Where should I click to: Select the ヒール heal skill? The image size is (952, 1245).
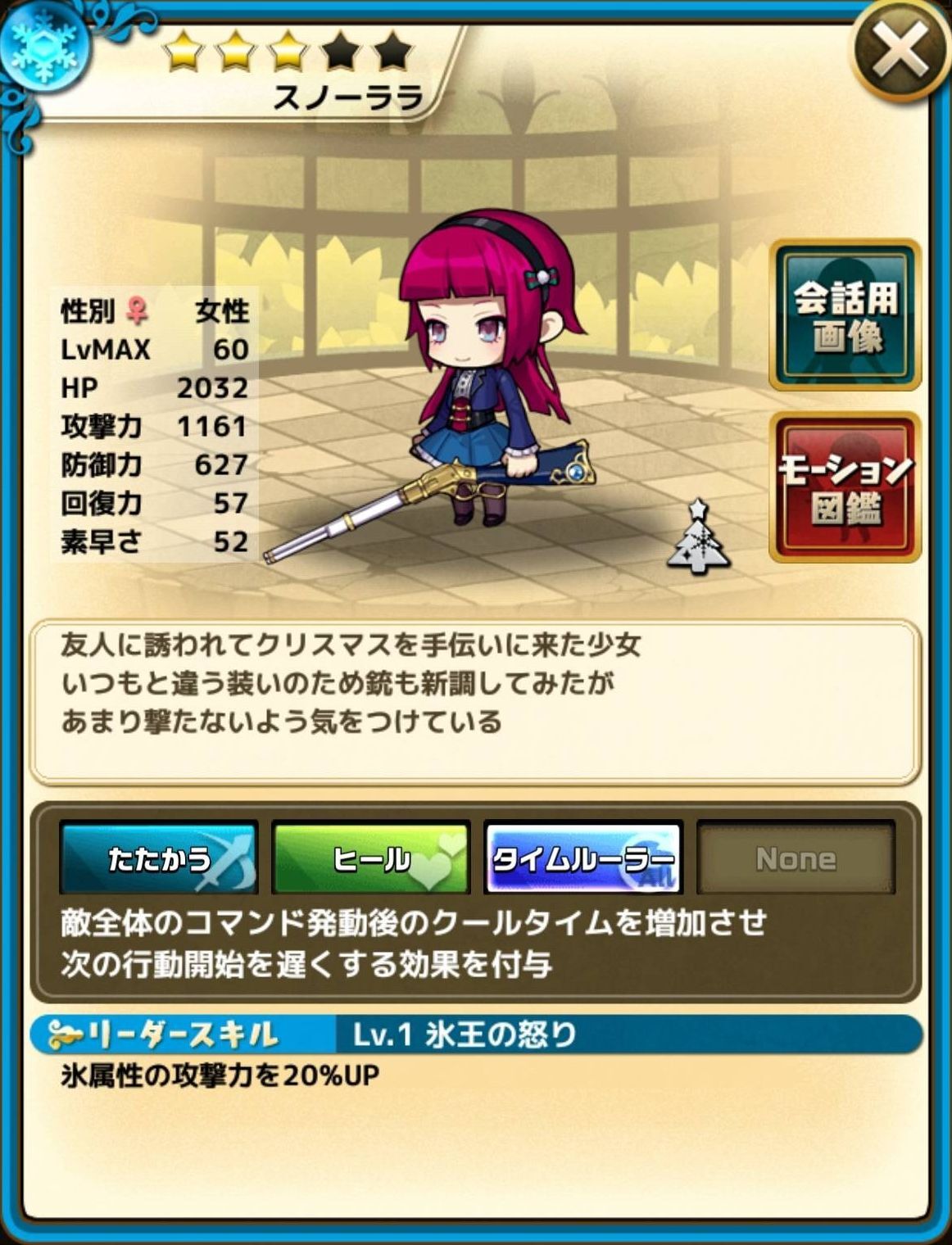click(x=371, y=858)
